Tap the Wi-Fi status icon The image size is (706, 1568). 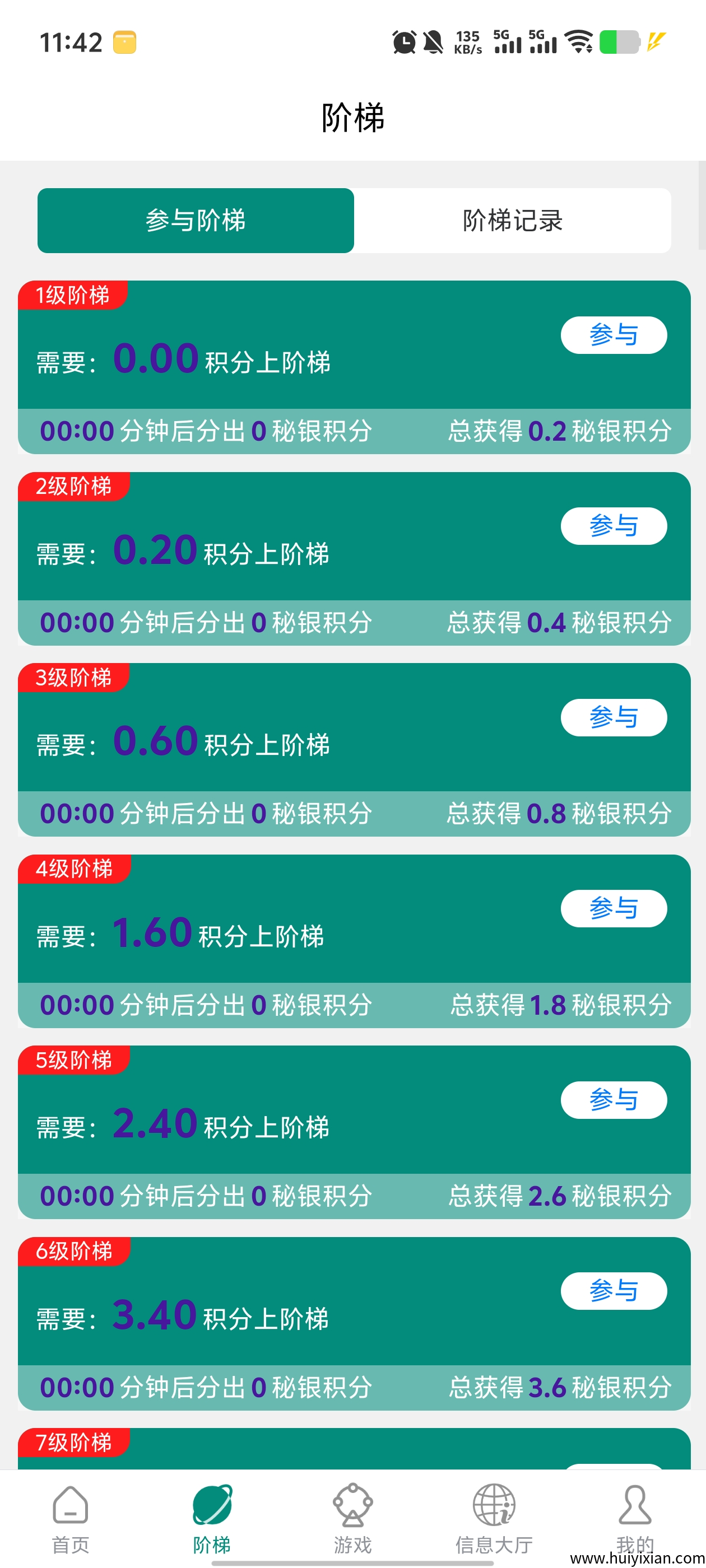(x=578, y=41)
